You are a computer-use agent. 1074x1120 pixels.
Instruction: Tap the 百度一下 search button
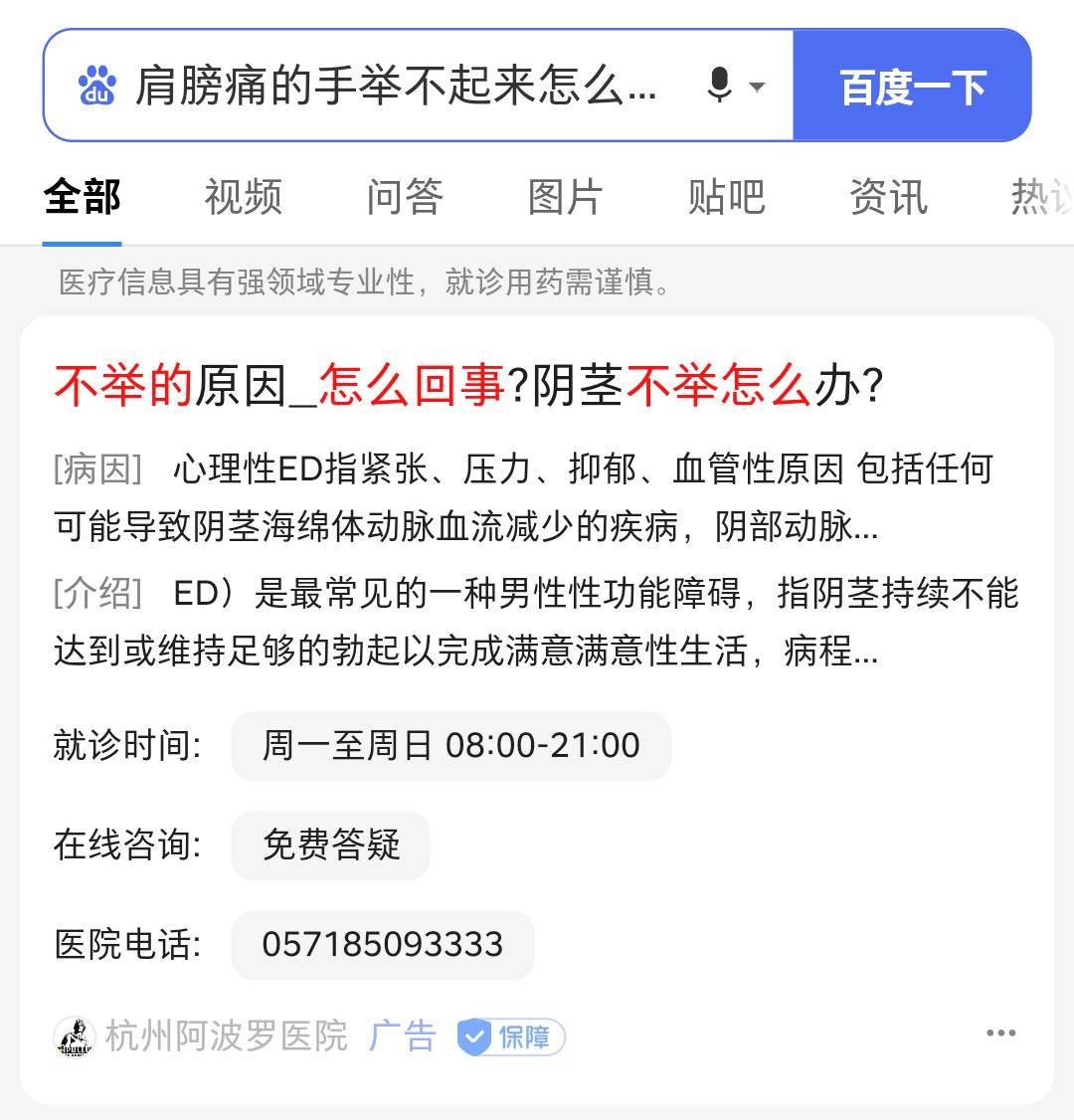912,86
